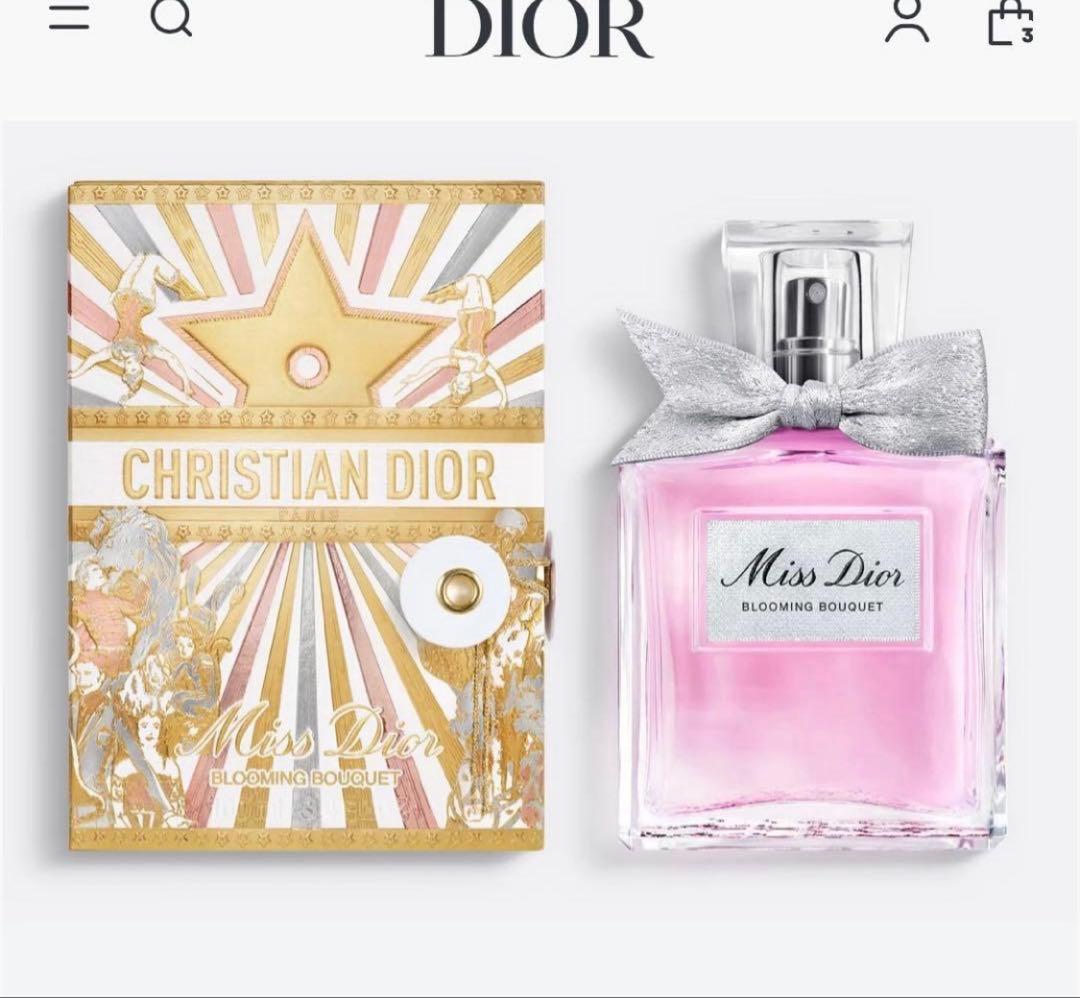View the shopping bag with 3 items
The image size is (1080, 998).
(1010, 23)
